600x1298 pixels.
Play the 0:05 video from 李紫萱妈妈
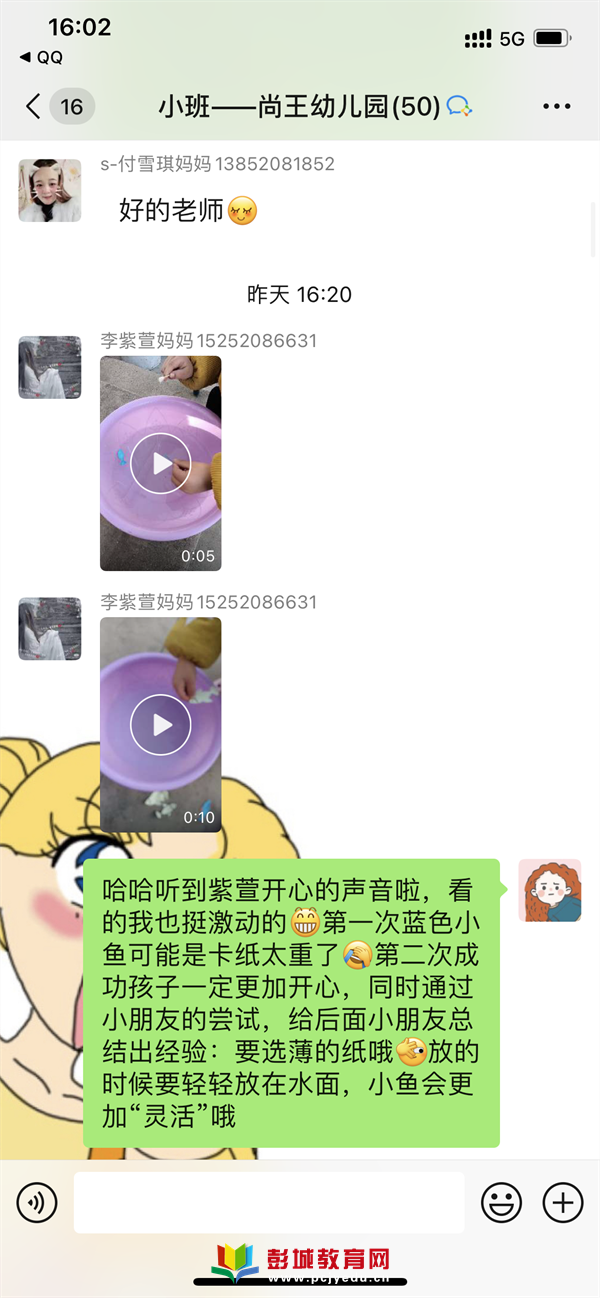pyautogui.click(x=160, y=463)
